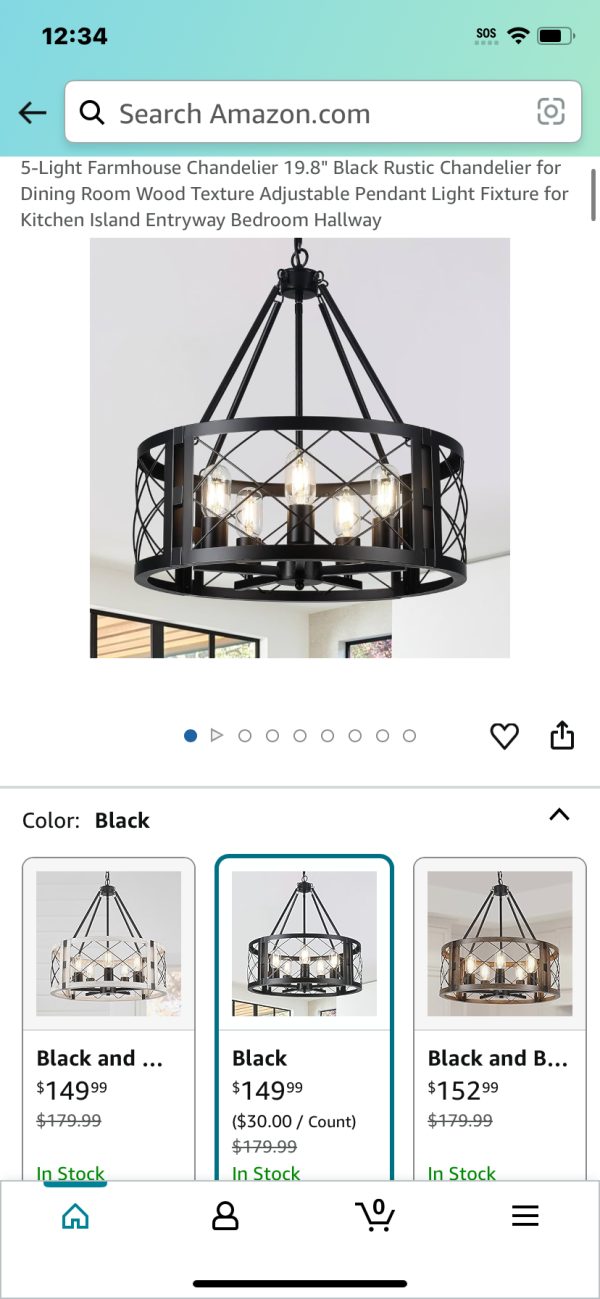Jump to the product video indicator

coord(217,736)
